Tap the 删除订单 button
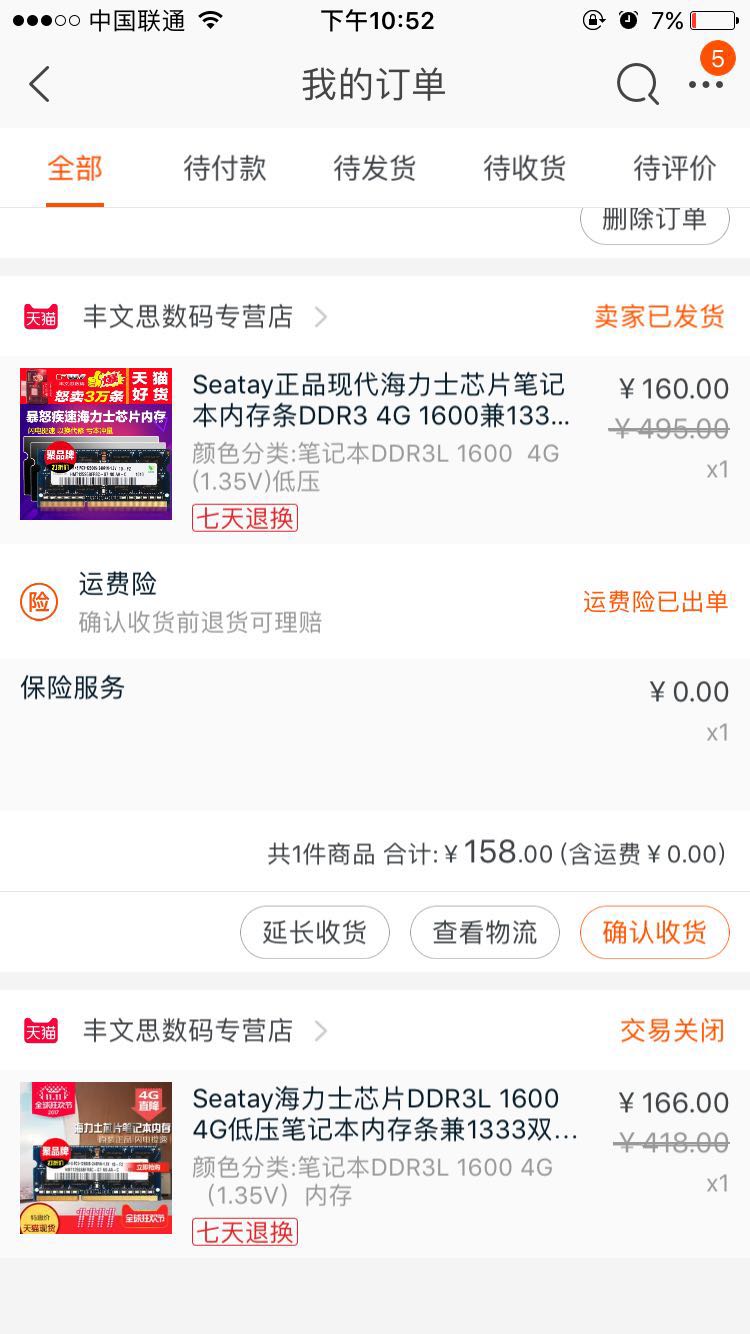 click(x=654, y=220)
